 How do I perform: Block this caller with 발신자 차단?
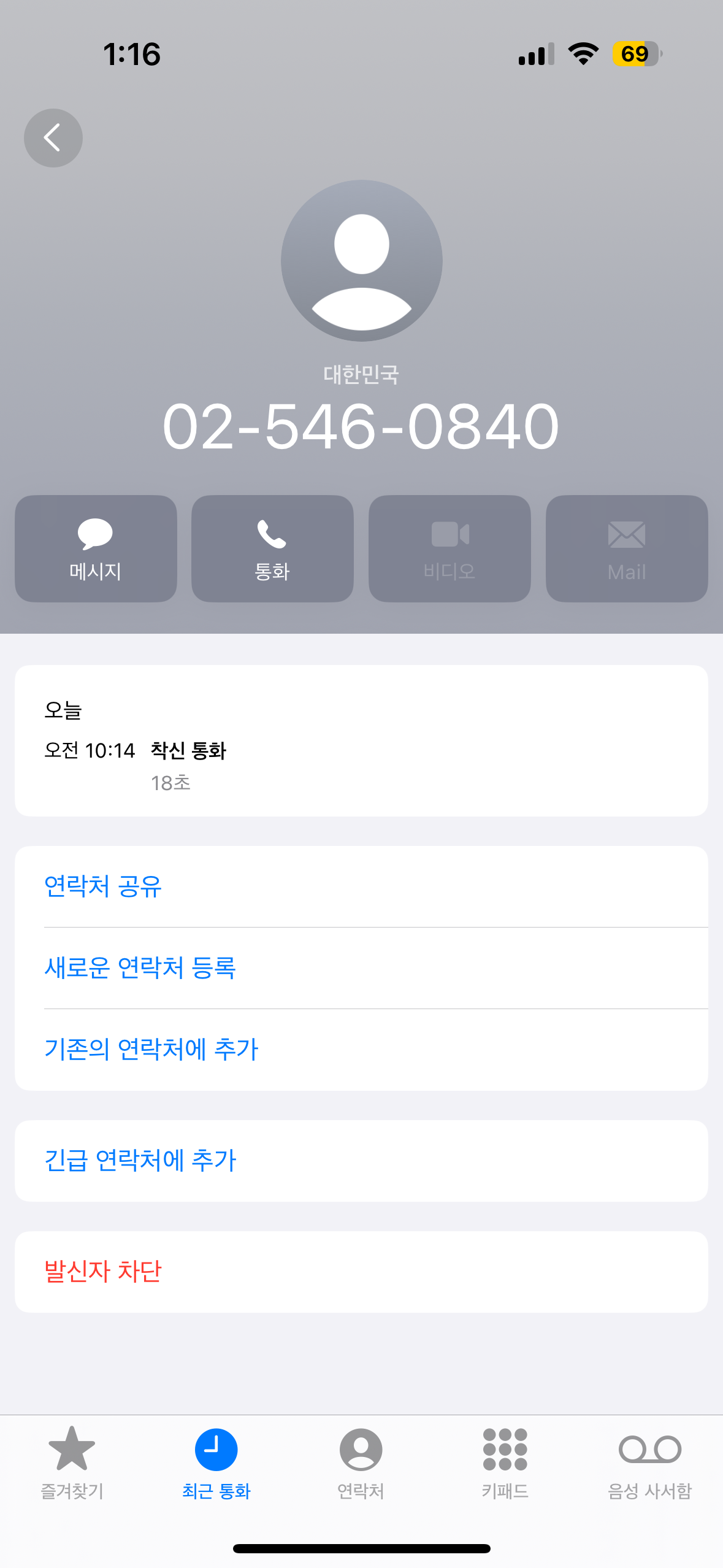click(x=361, y=1272)
